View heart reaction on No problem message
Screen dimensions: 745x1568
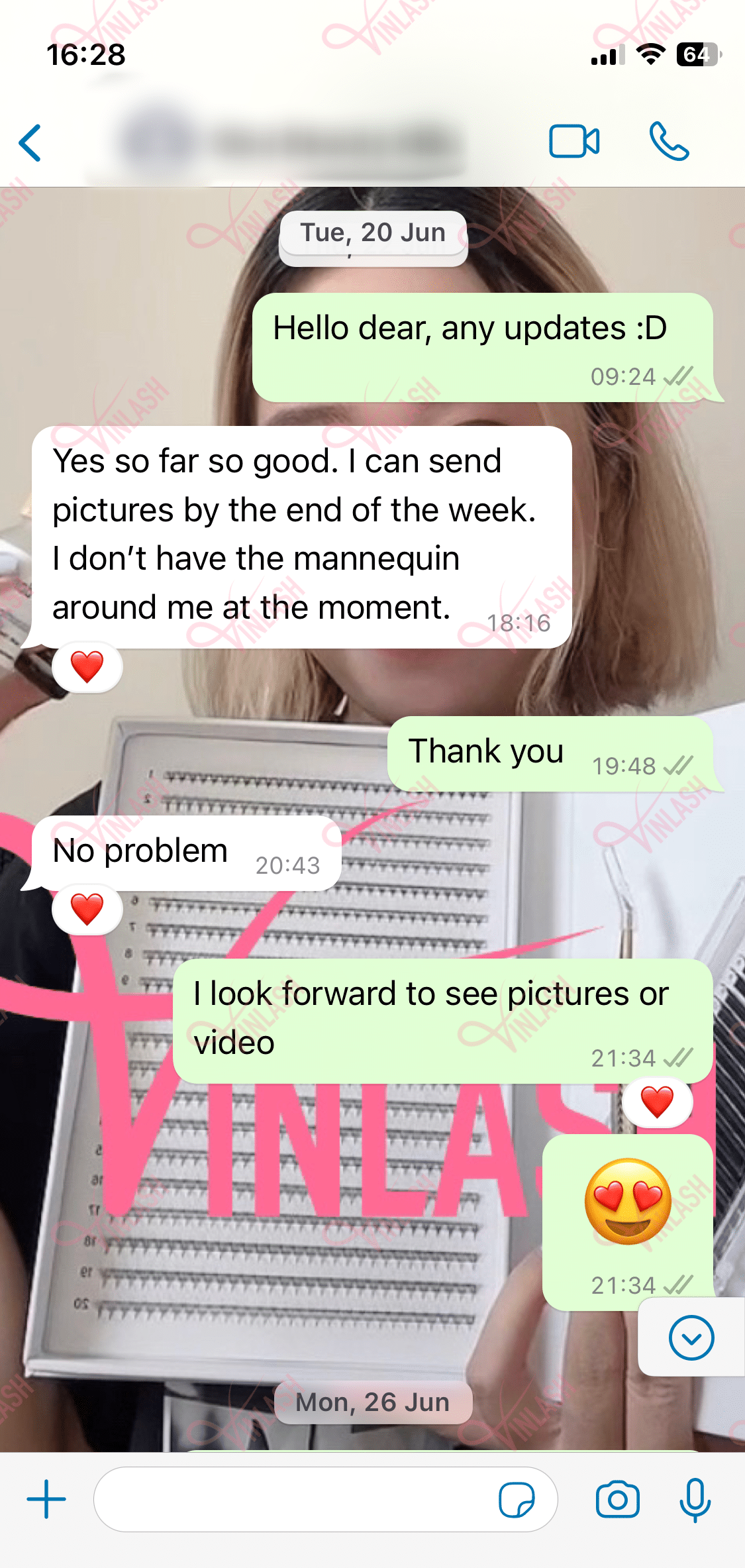87,908
